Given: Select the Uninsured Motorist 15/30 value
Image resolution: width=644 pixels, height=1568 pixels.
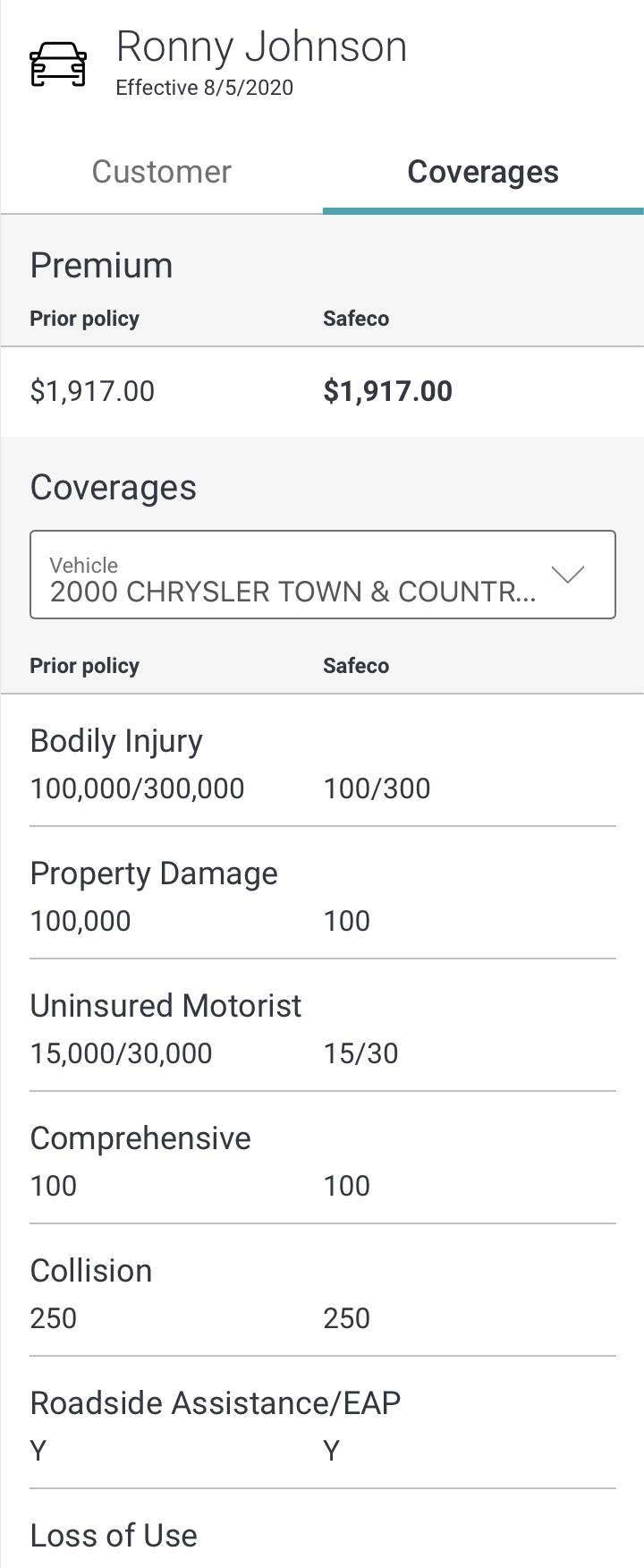Looking at the screenshot, I should tap(361, 1053).
